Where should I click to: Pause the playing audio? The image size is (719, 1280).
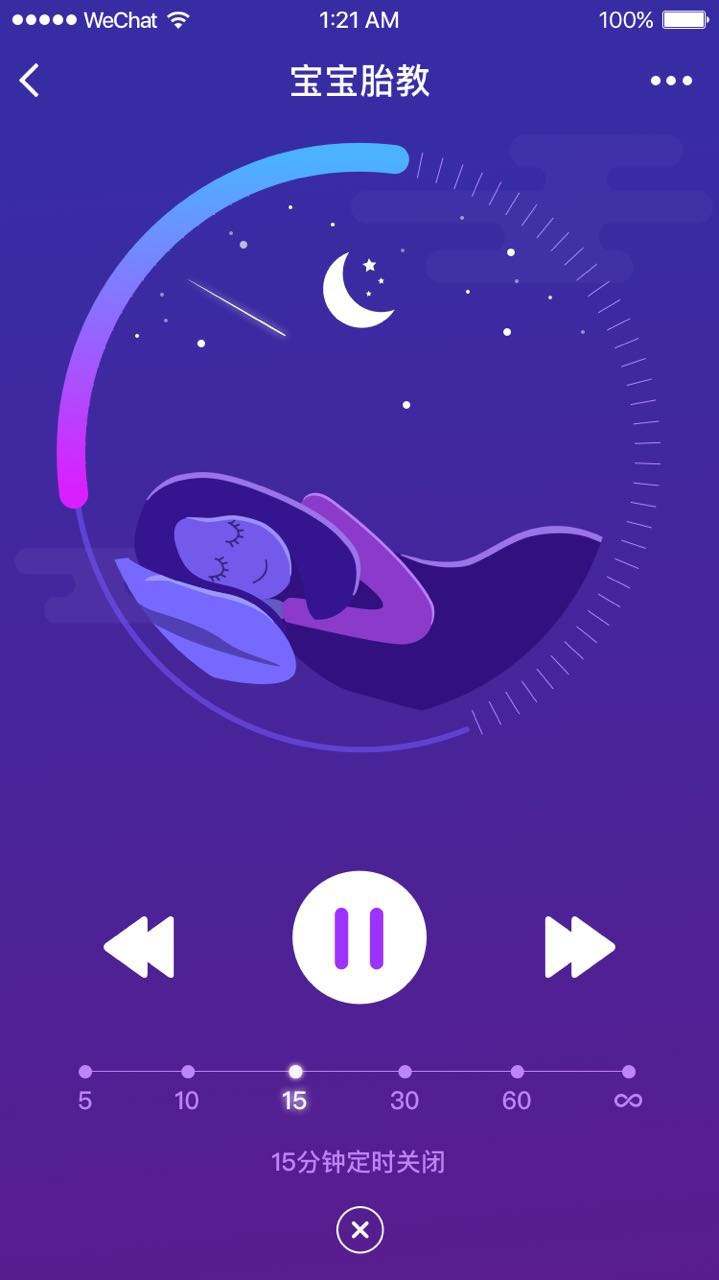(x=359, y=937)
